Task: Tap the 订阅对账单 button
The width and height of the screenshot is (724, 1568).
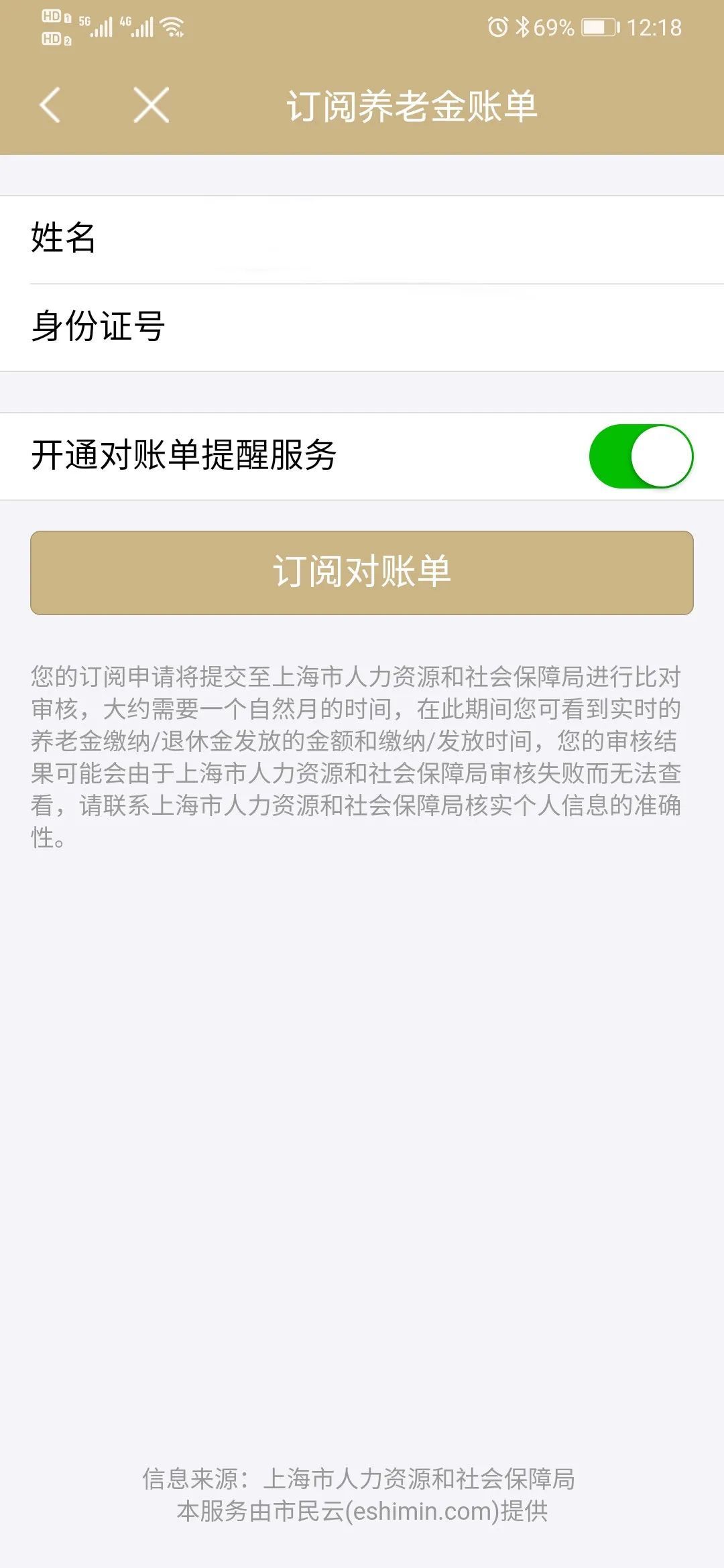Action: [362, 573]
